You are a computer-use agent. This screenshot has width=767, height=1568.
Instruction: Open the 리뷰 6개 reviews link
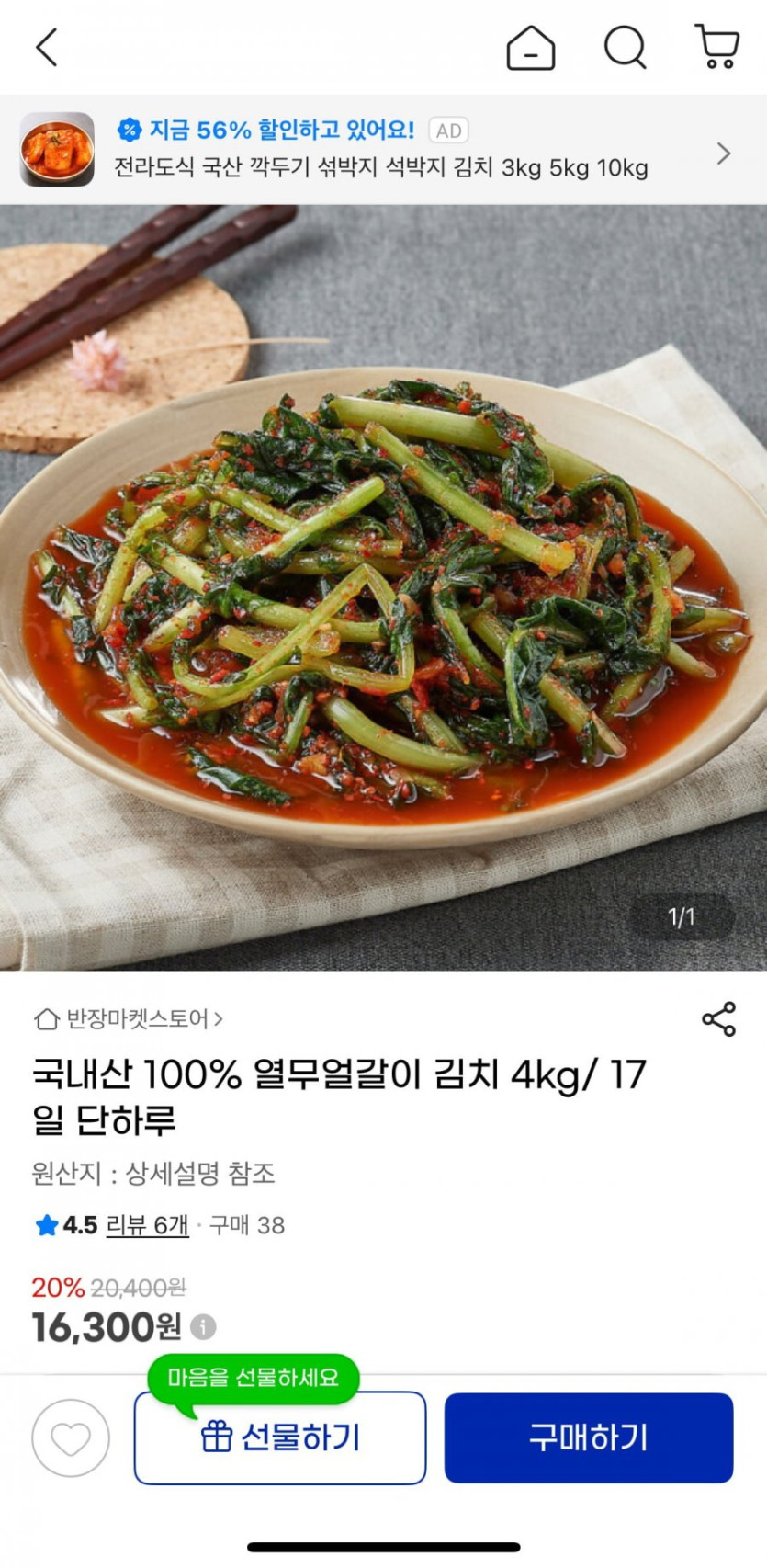click(x=147, y=1225)
